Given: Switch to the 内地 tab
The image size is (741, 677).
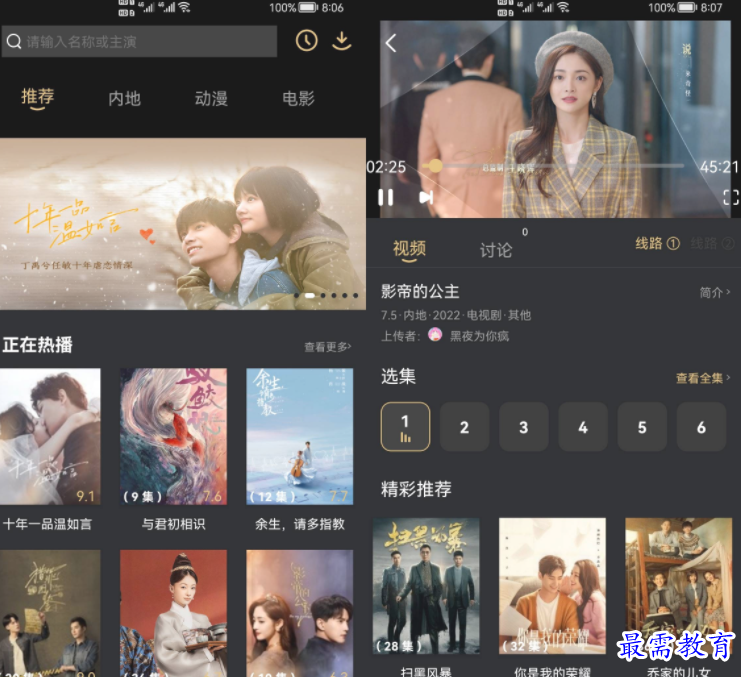Looking at the screenshot, I should (124, 98).
